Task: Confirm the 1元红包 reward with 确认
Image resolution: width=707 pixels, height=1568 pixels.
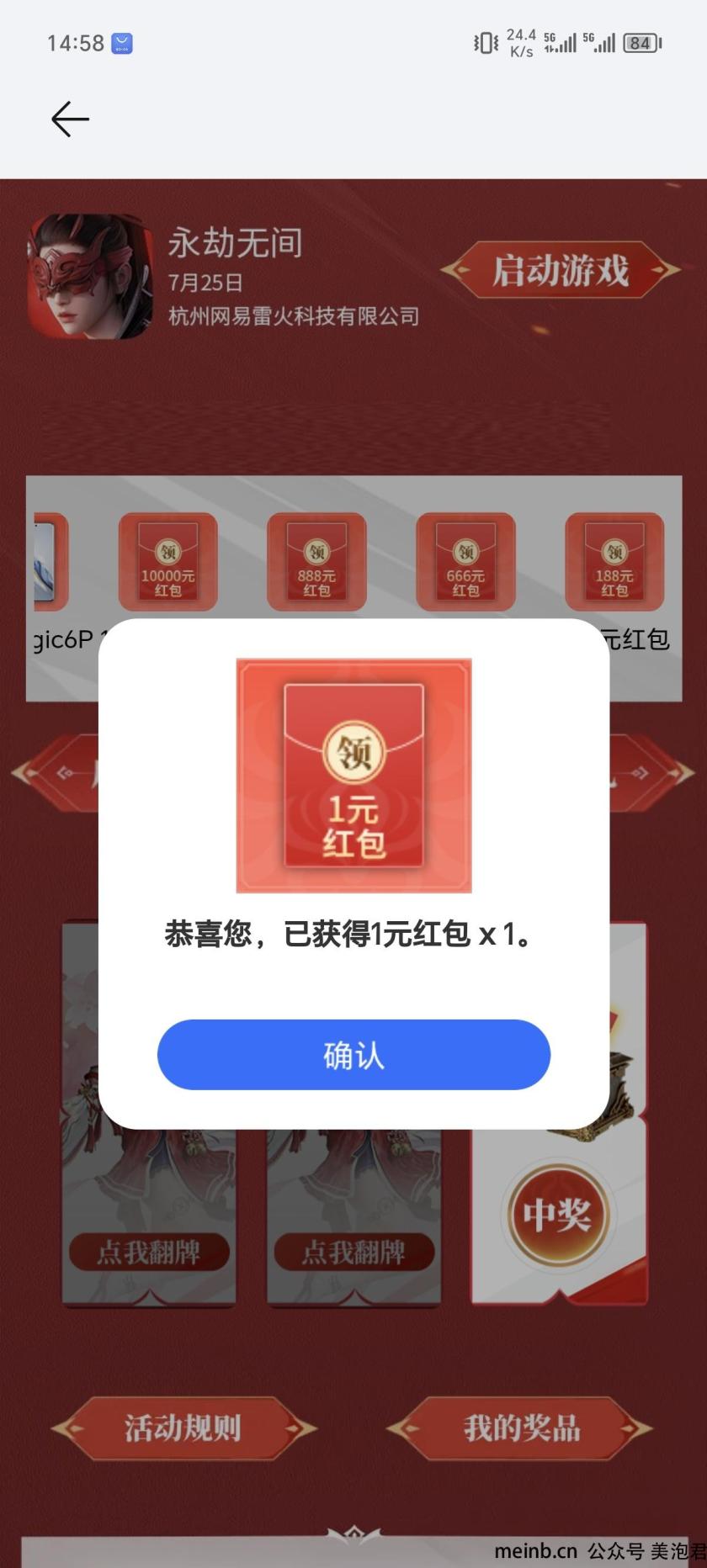Action: point(353,1055)
